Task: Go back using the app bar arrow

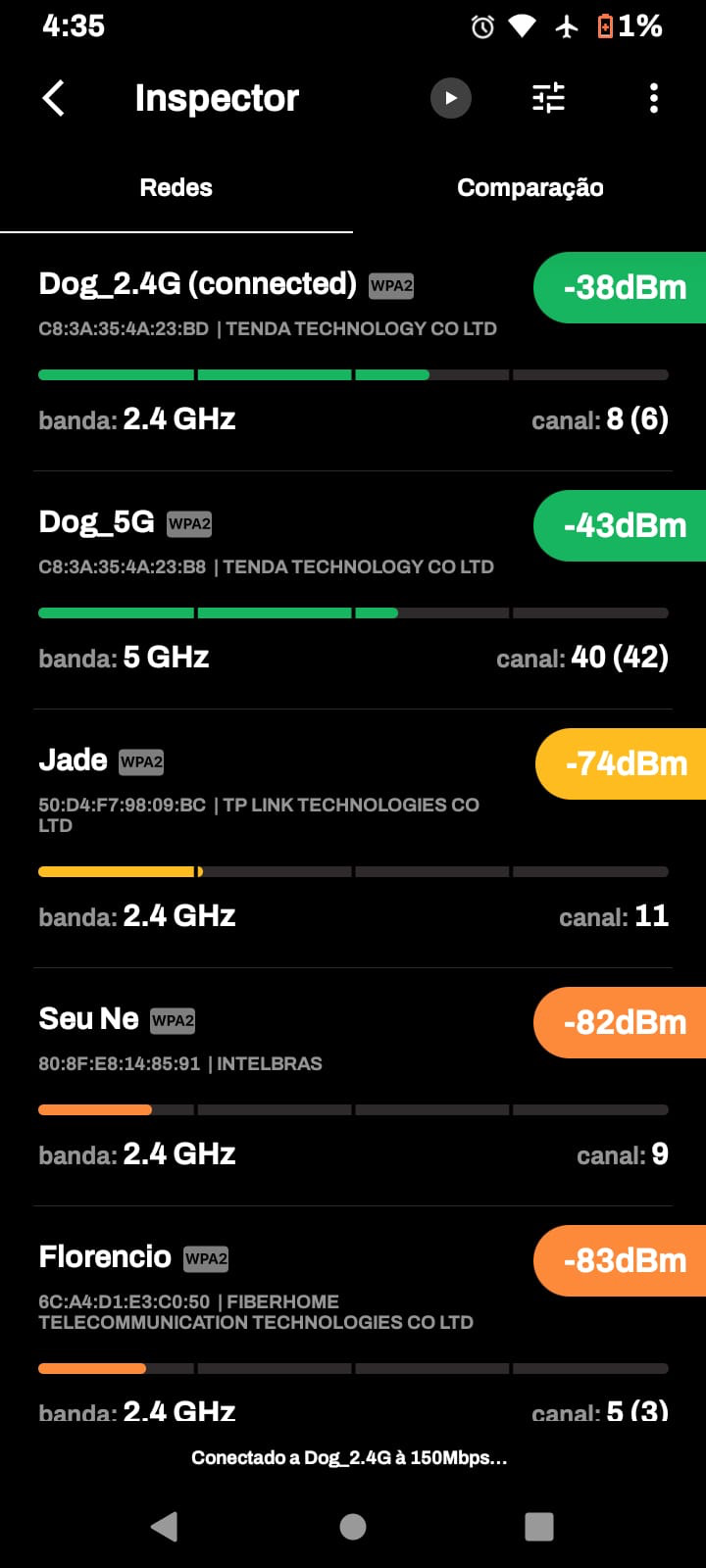Action: click(x=54, y=98)
